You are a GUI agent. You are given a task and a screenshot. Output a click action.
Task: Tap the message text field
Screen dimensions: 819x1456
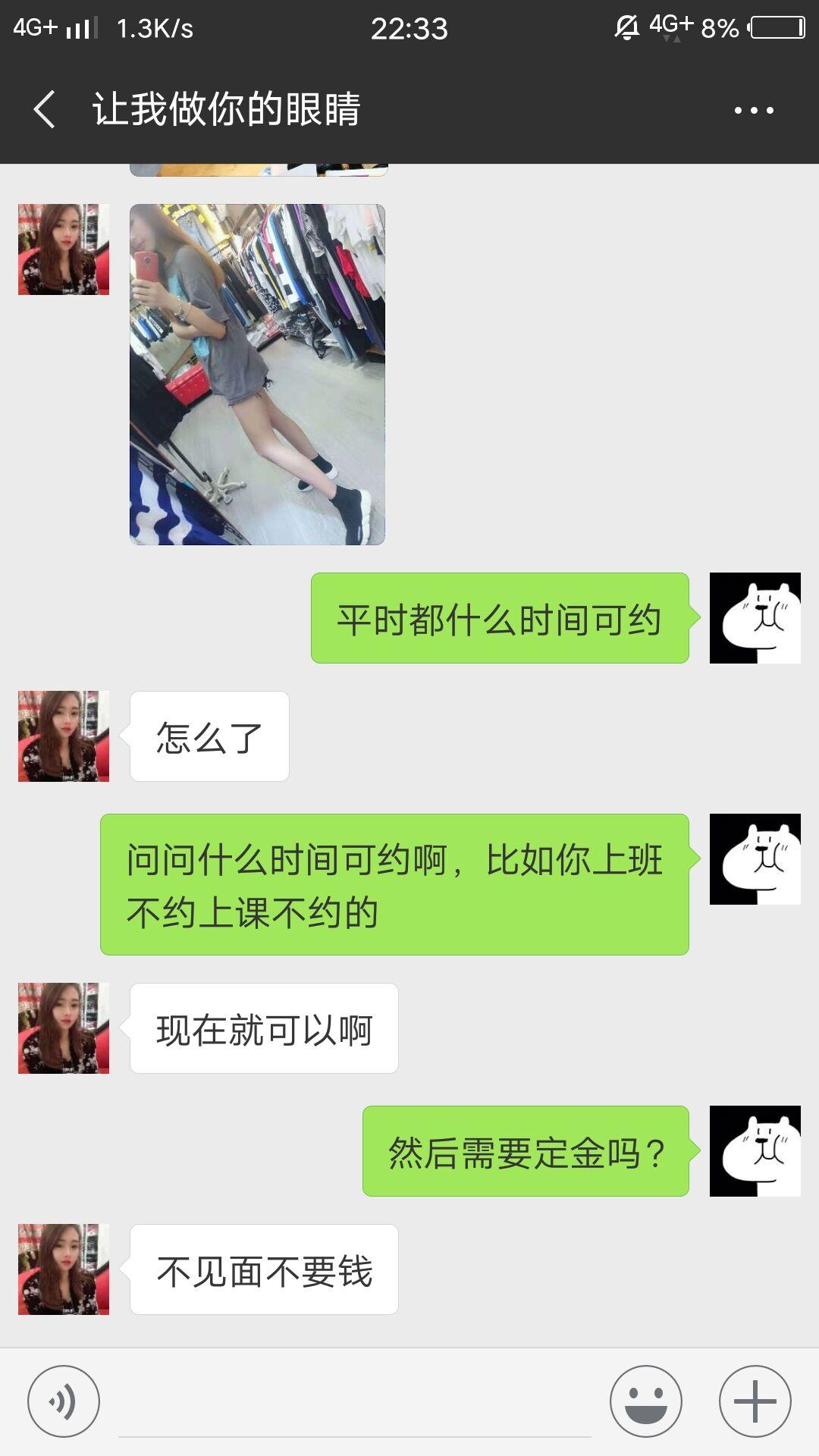coord(354,1403)
